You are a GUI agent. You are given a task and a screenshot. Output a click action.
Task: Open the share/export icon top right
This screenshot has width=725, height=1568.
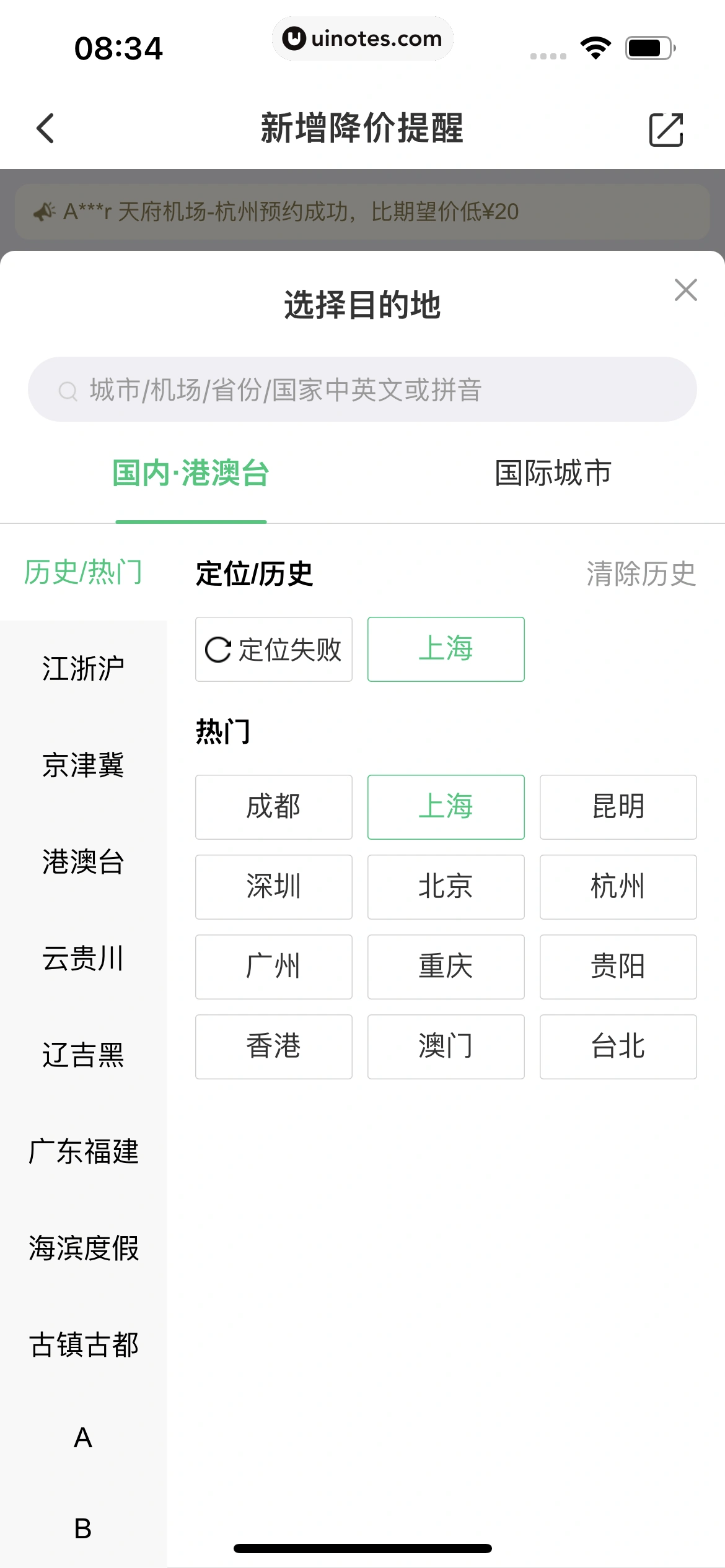667,129
